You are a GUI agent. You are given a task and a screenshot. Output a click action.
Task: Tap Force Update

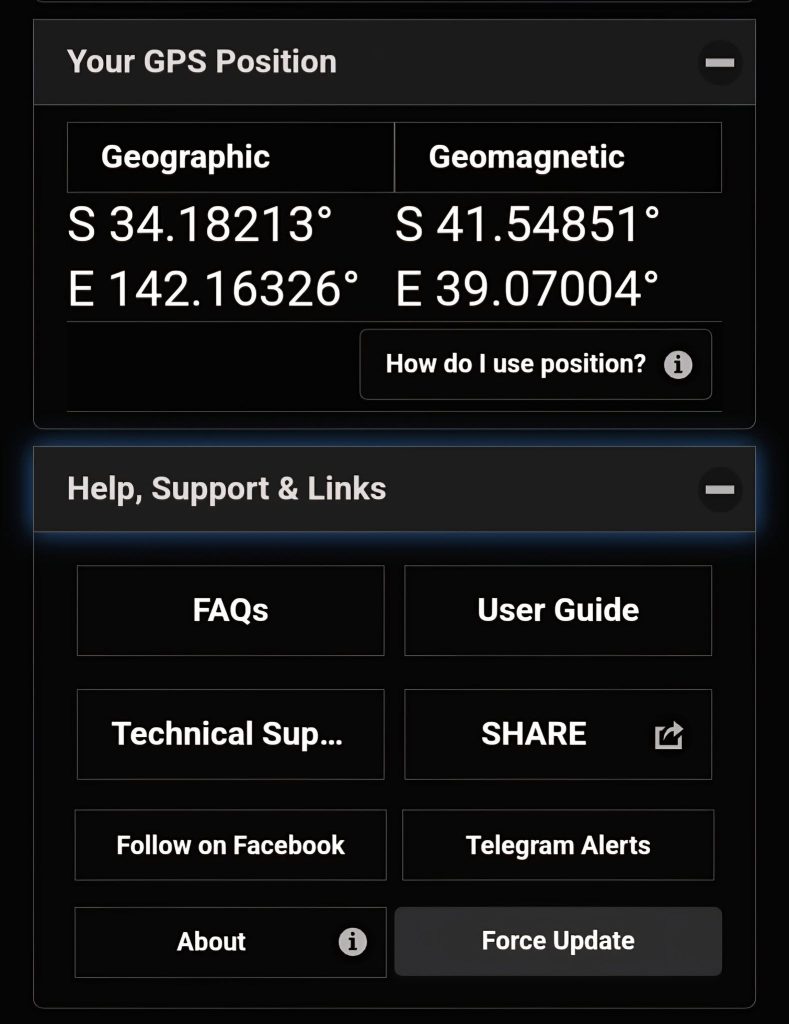tap(558, 941)
